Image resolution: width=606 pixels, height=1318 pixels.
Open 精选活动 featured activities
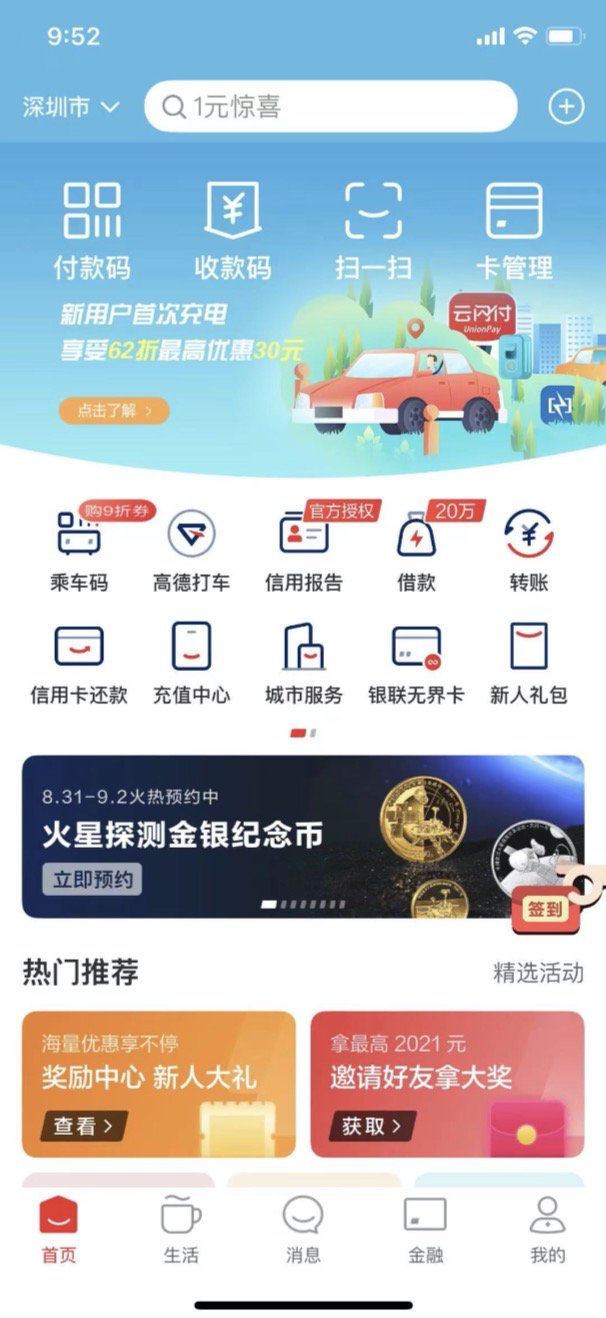[538, 972]
